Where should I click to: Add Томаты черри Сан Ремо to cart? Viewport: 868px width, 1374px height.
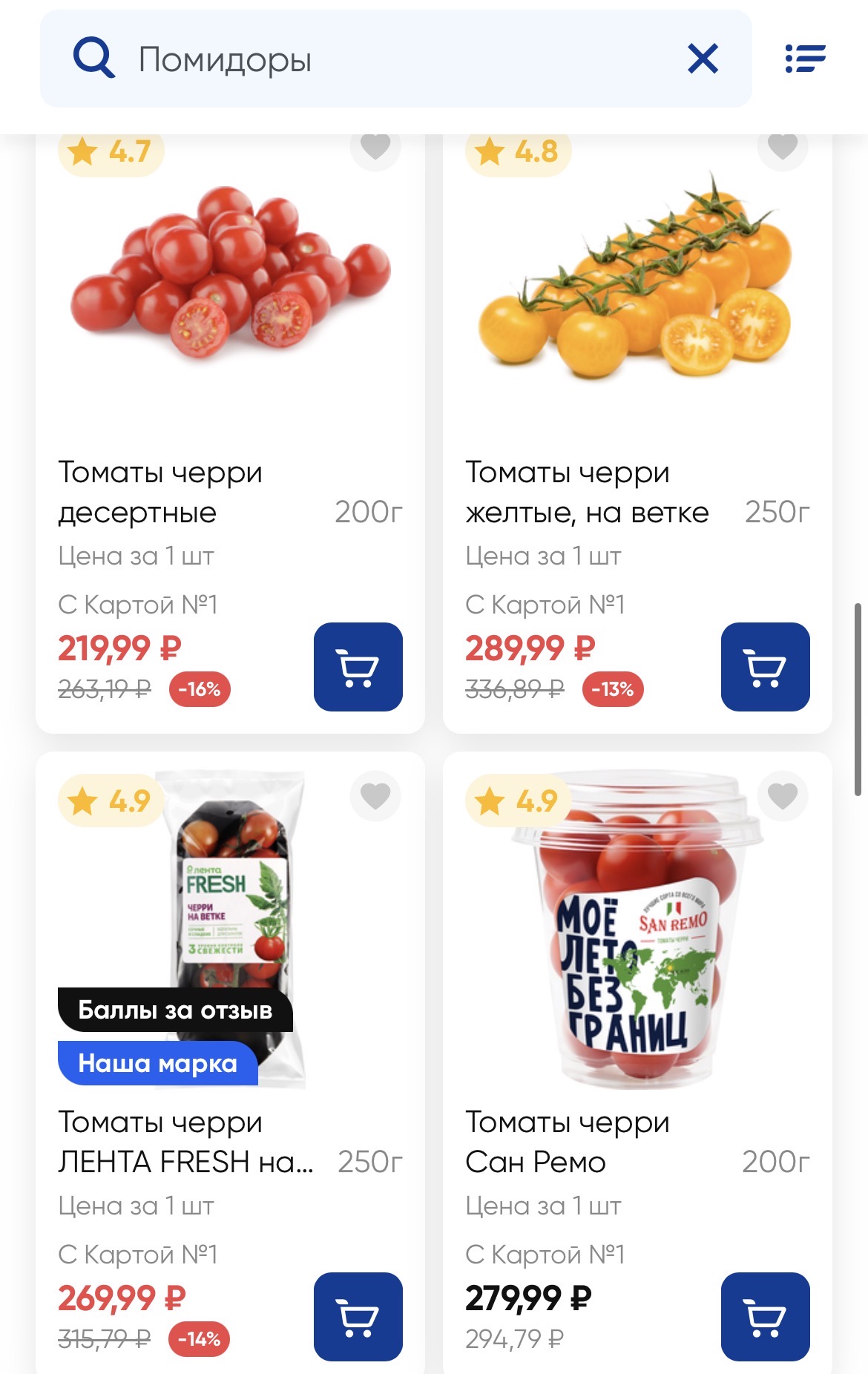coord(765,1316)
